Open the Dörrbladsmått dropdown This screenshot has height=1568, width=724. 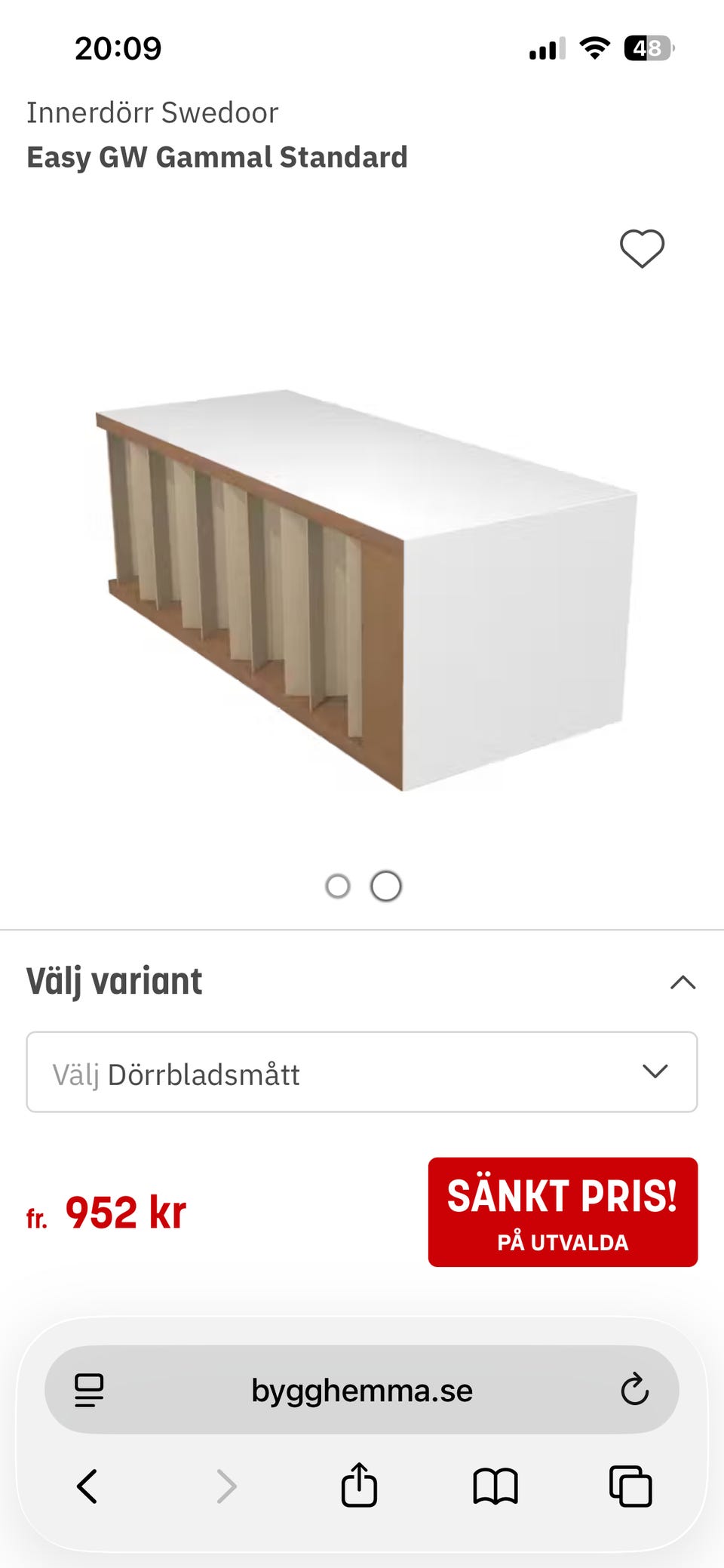click(x=362, y=1071)
